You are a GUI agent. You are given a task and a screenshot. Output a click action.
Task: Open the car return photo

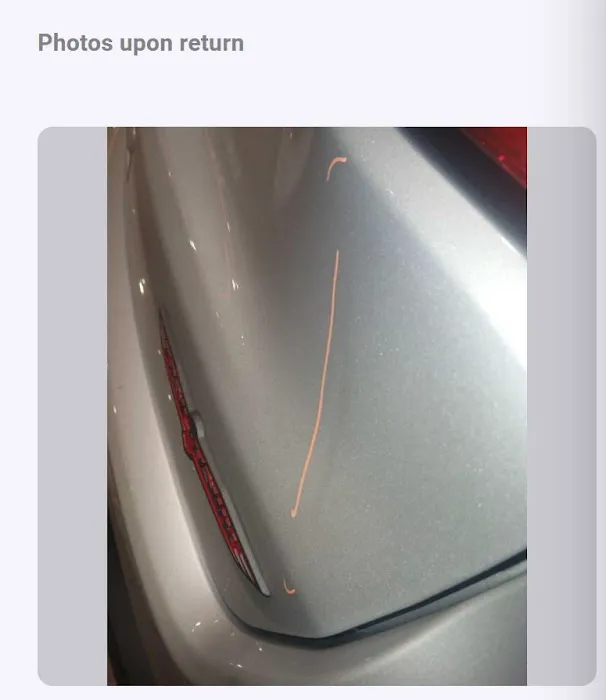[317, 405]
